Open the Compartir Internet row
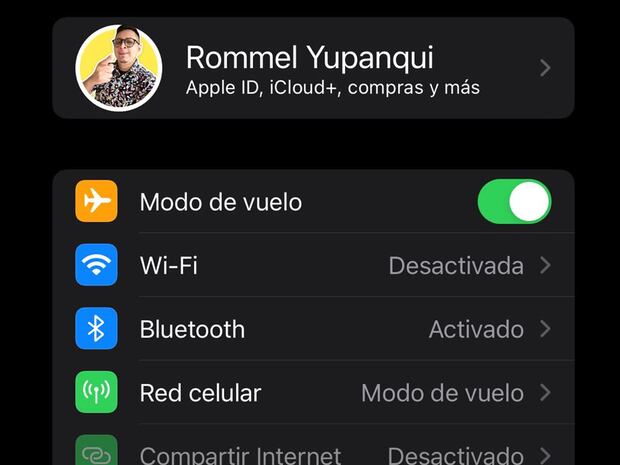Screen dimensions: 620x465 (312, 452)
